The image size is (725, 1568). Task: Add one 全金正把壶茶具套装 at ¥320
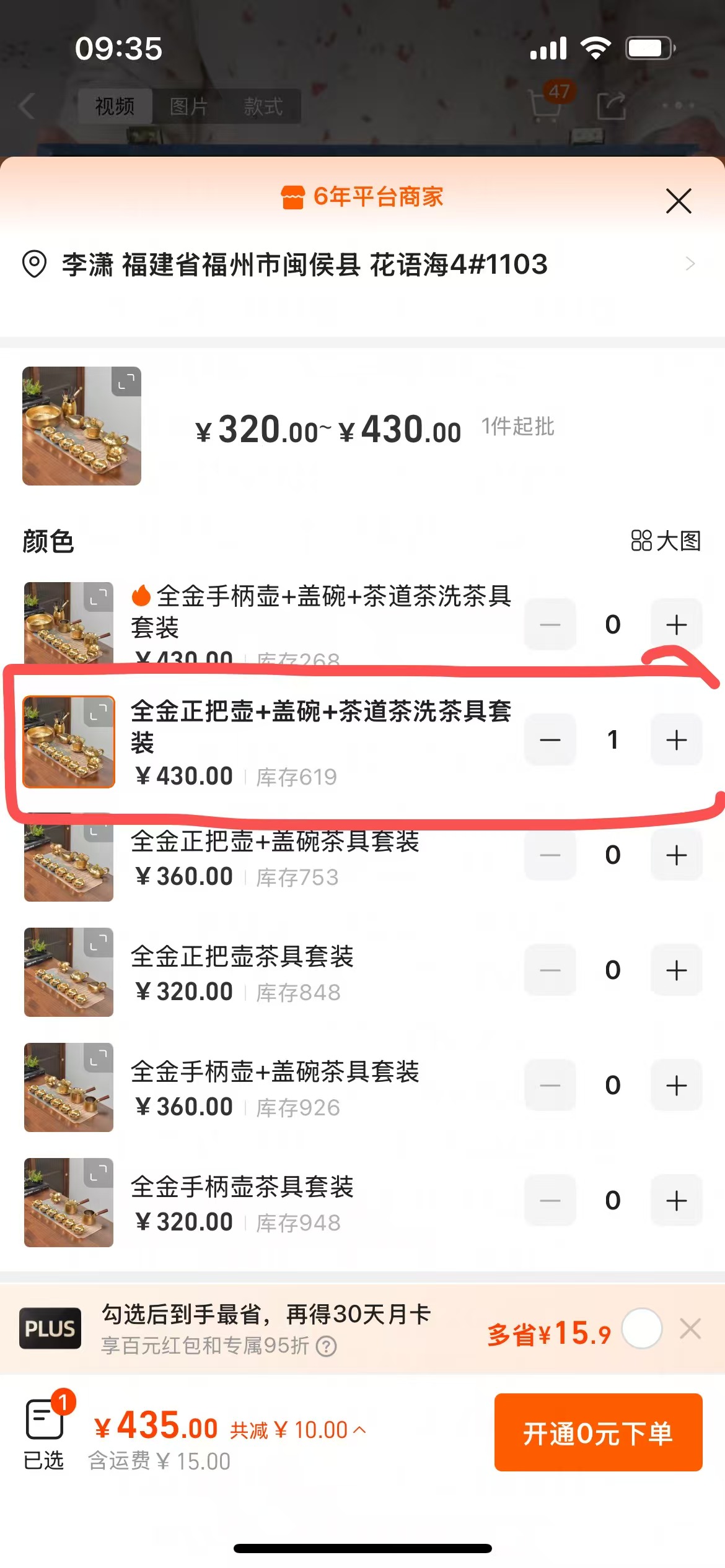pyautogui.click(x=676, y=970)
